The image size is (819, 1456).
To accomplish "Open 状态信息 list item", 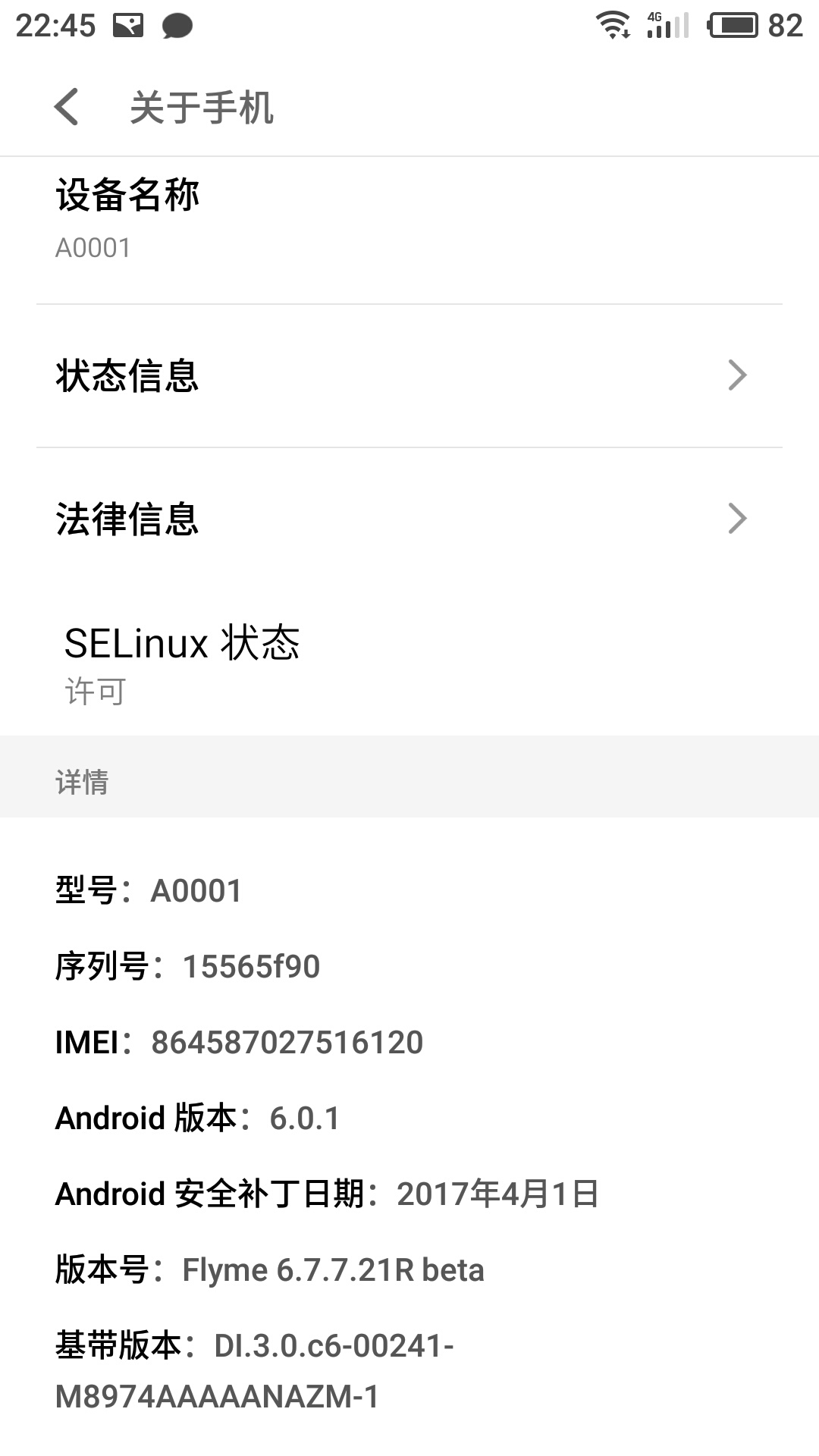I will click(303, 374).
